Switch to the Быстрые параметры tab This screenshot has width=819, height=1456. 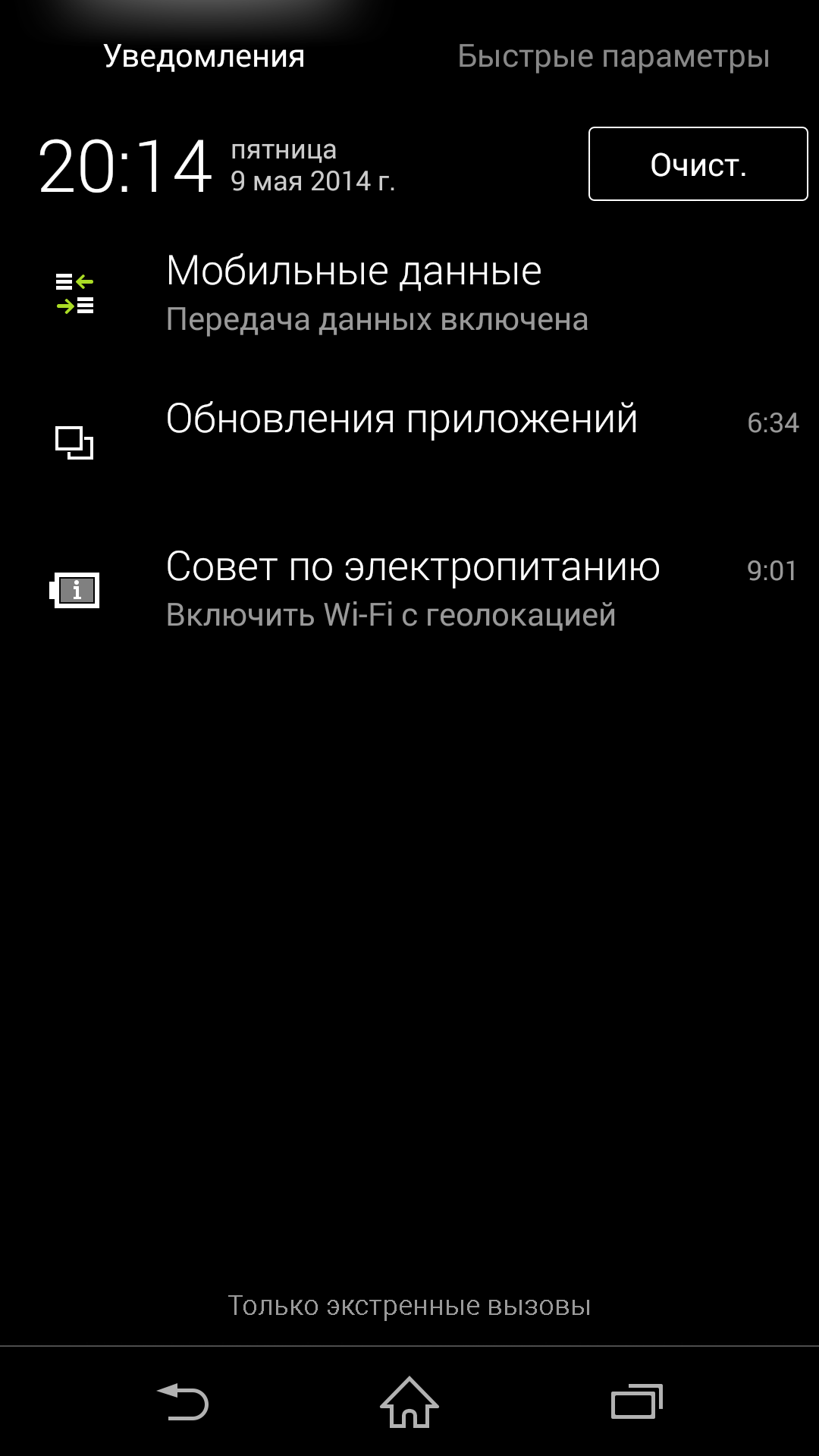coord(613,56)
